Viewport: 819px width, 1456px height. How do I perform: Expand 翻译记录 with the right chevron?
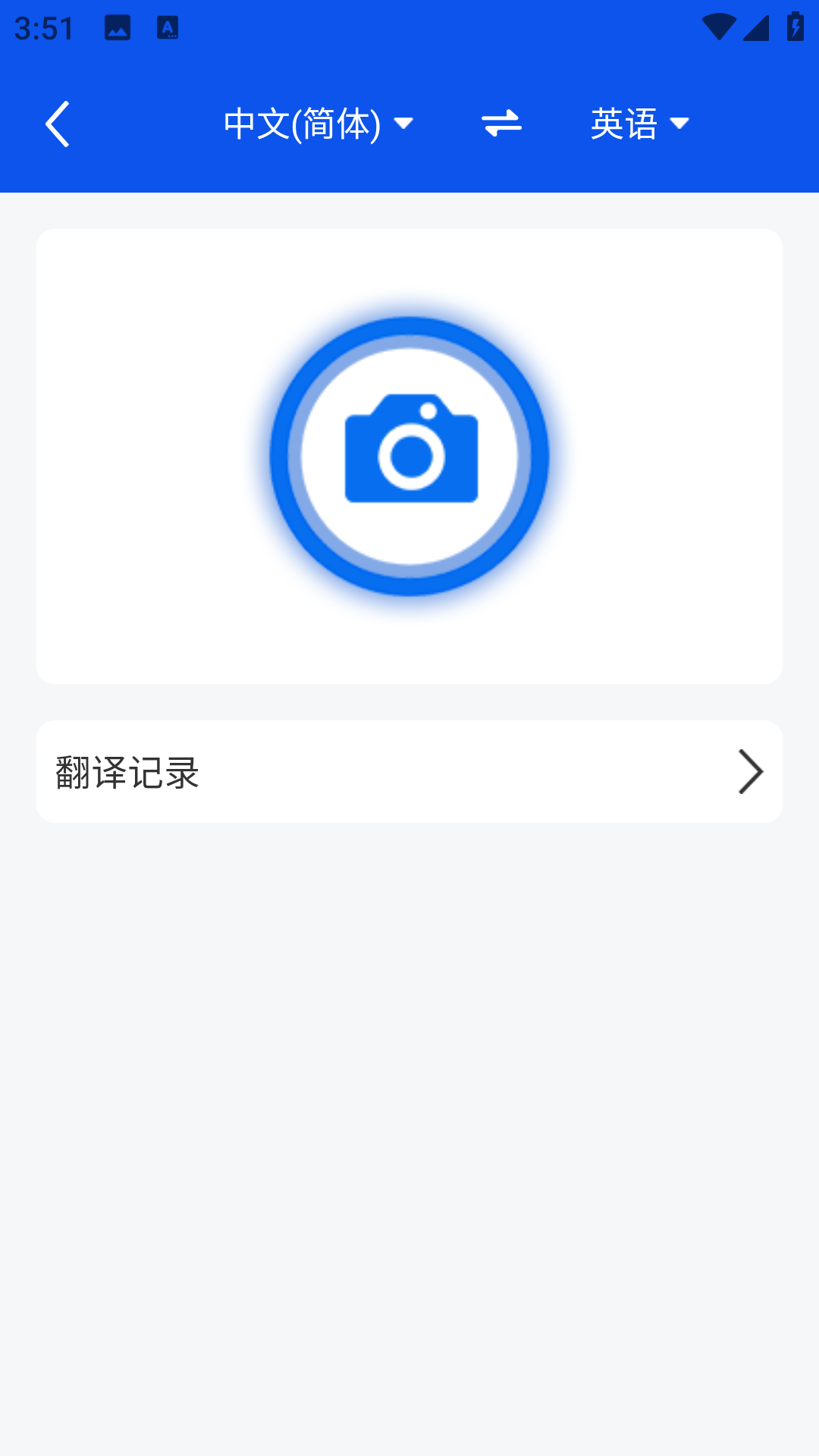coord(750,770)
